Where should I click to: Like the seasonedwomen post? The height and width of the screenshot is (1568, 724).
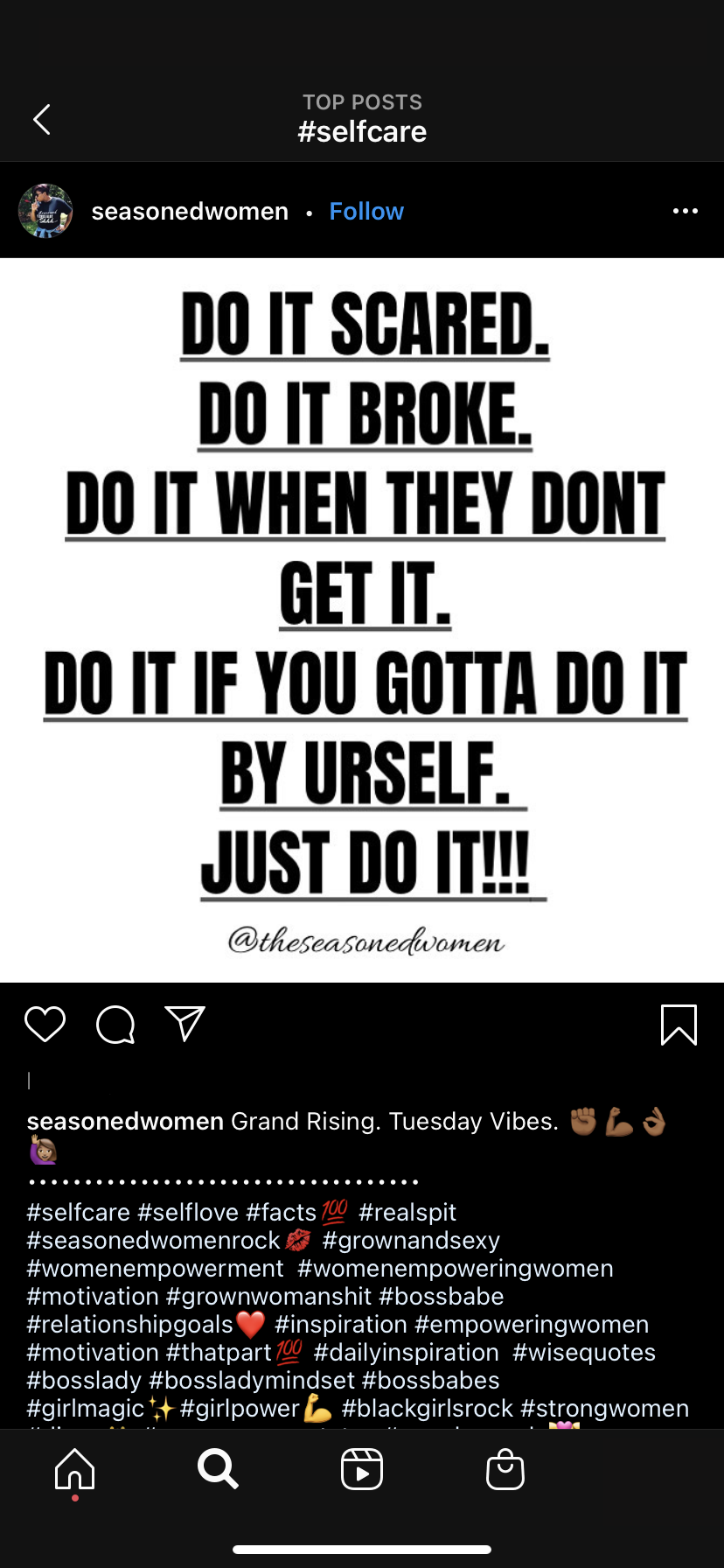(x=45, y=1024)
